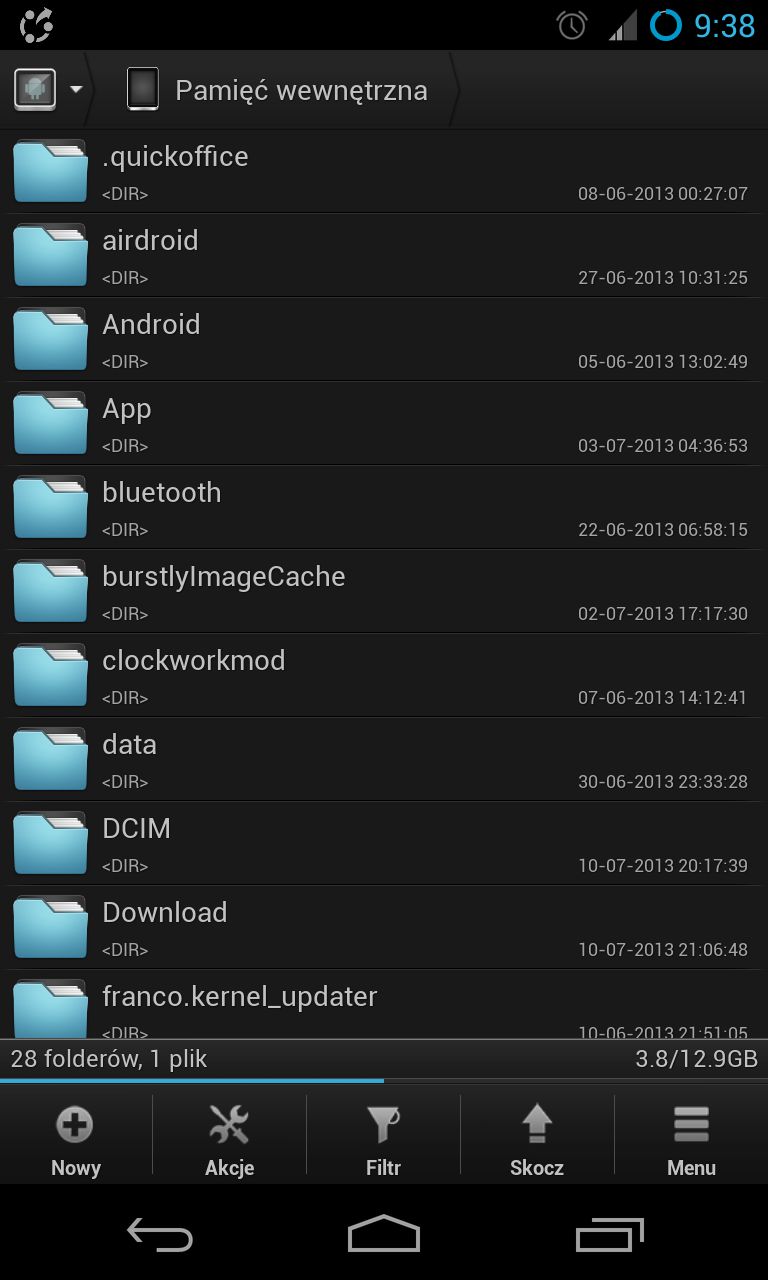Image resolution: width=768 pixels, height=1280 pixels.
Task: Open the Akcje tools icon
Action: click(x=229, y=1125)
